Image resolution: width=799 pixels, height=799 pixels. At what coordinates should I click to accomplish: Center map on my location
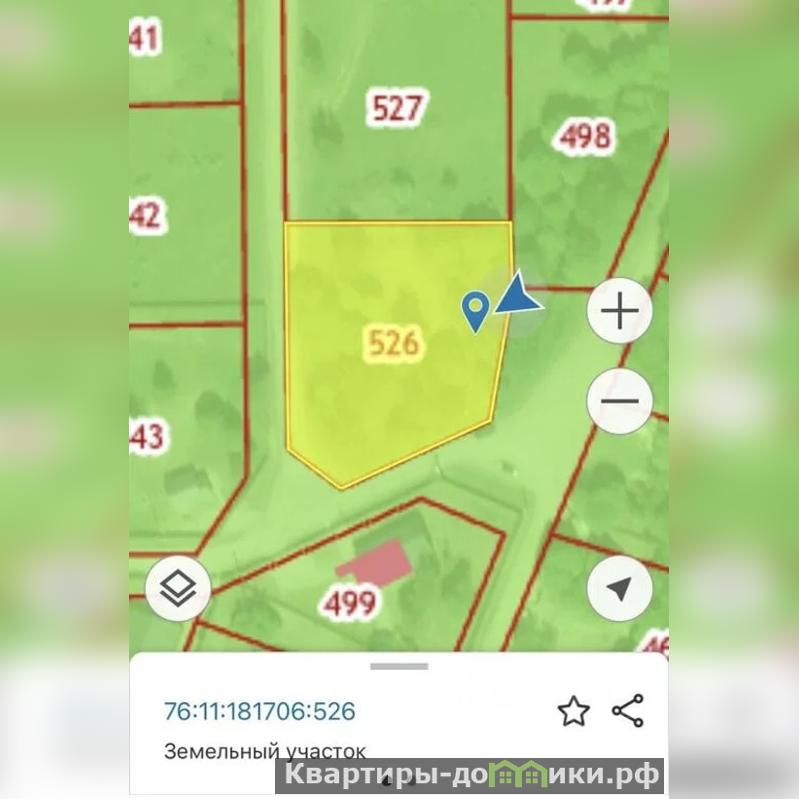click(620, 588)
